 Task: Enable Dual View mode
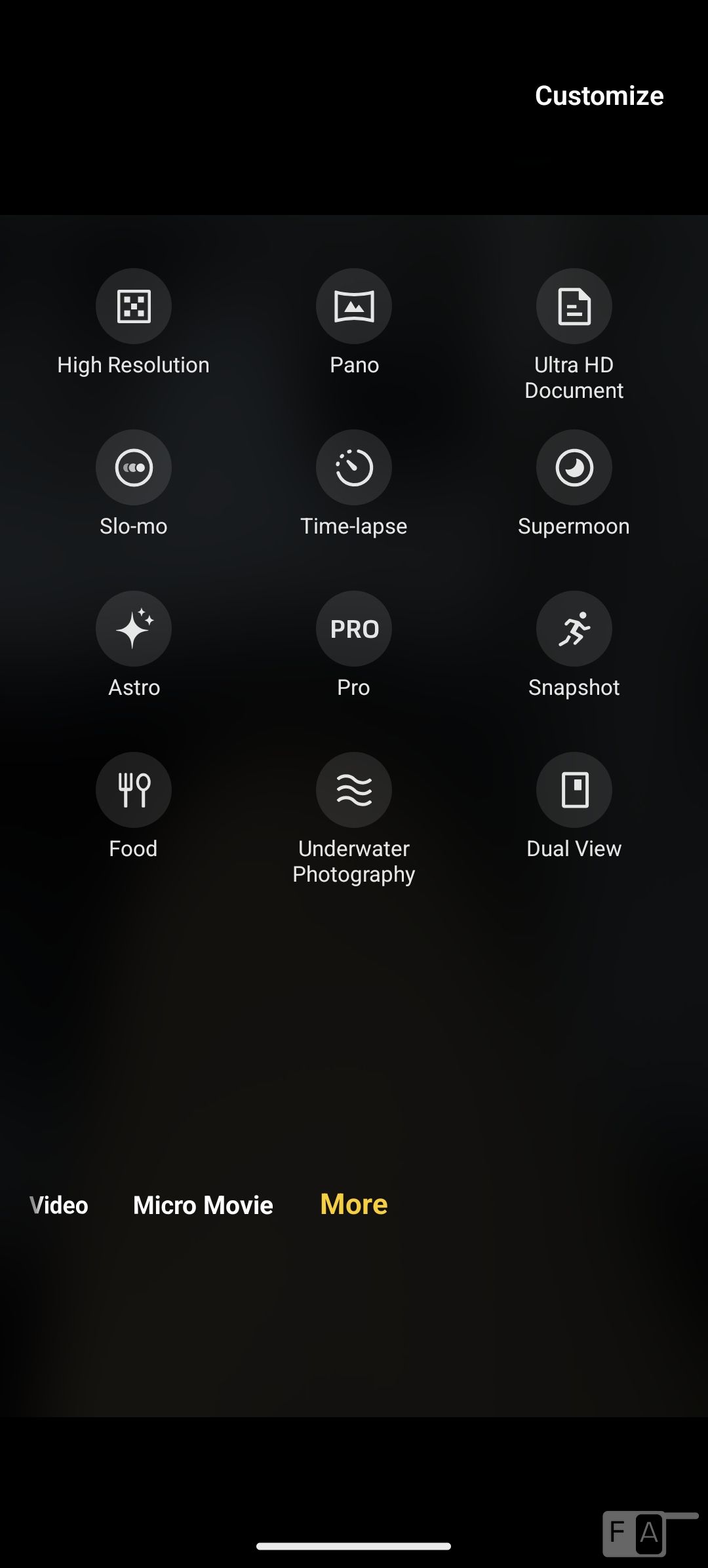coord(574,790)
